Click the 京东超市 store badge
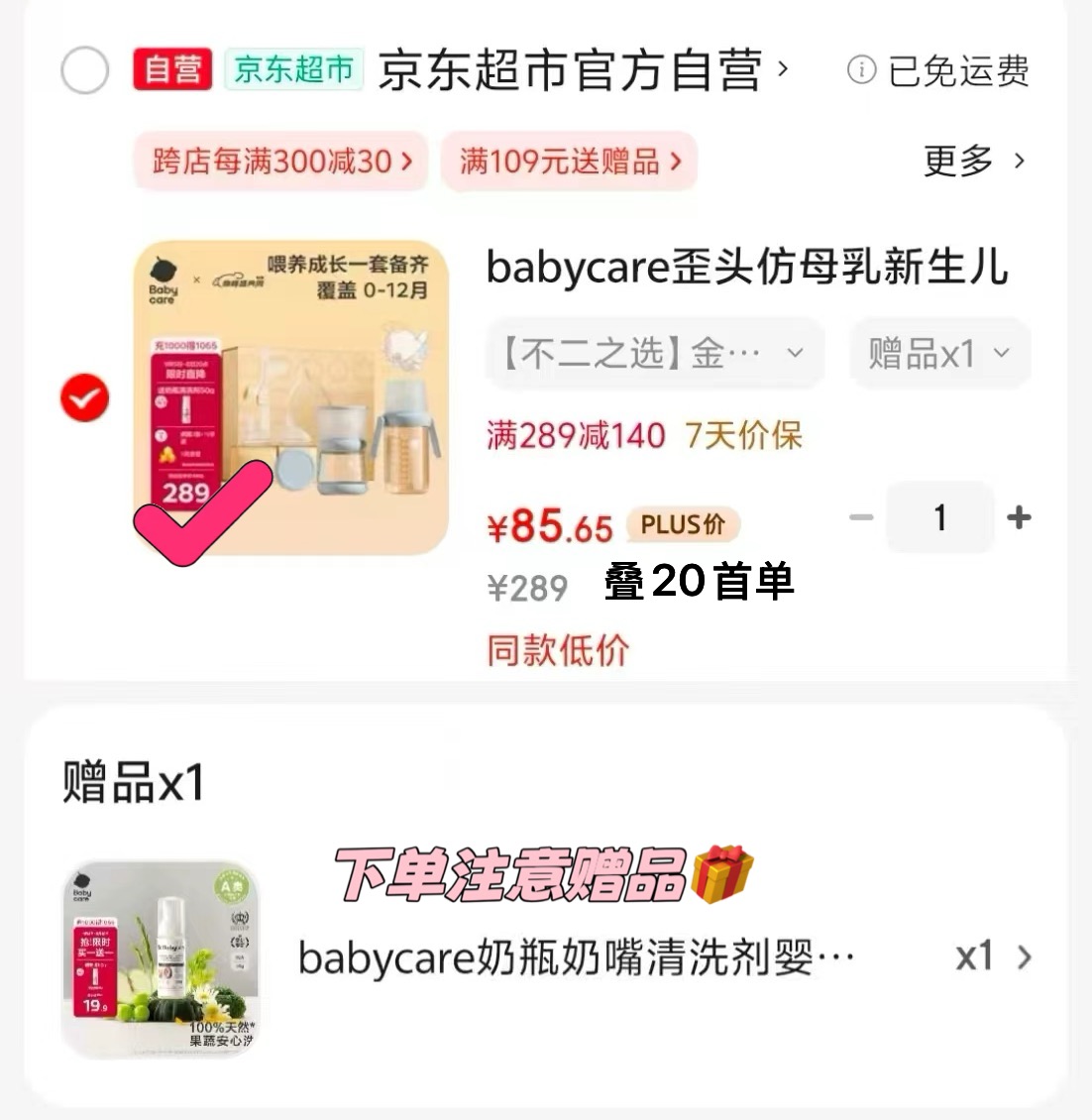 [292, 69]
